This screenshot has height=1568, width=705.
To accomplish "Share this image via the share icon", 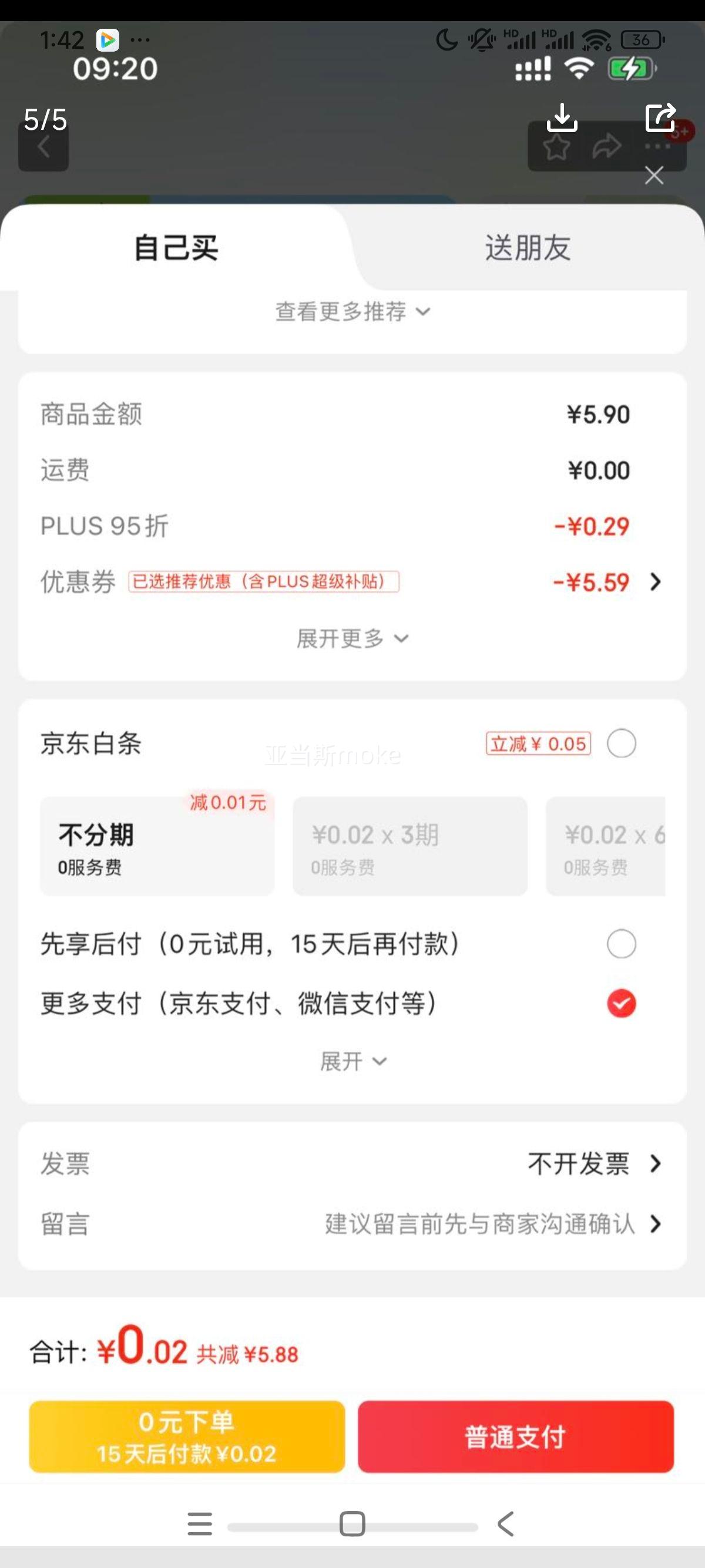I will click(x=660, y=117).
